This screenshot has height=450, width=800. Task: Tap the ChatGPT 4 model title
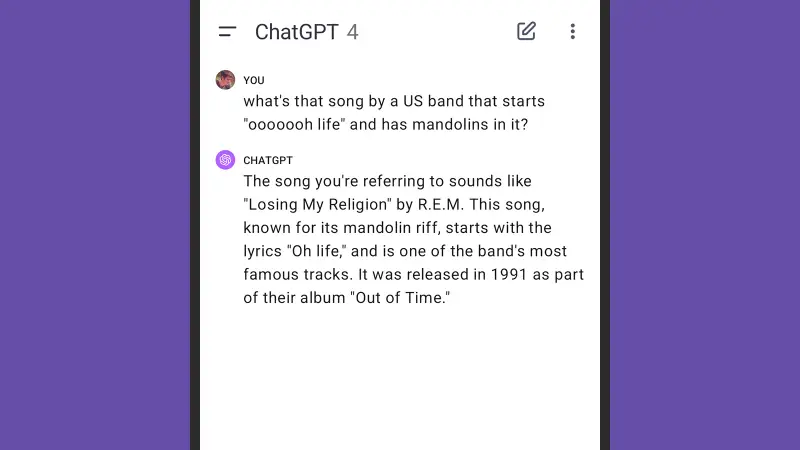pos(306,32)
